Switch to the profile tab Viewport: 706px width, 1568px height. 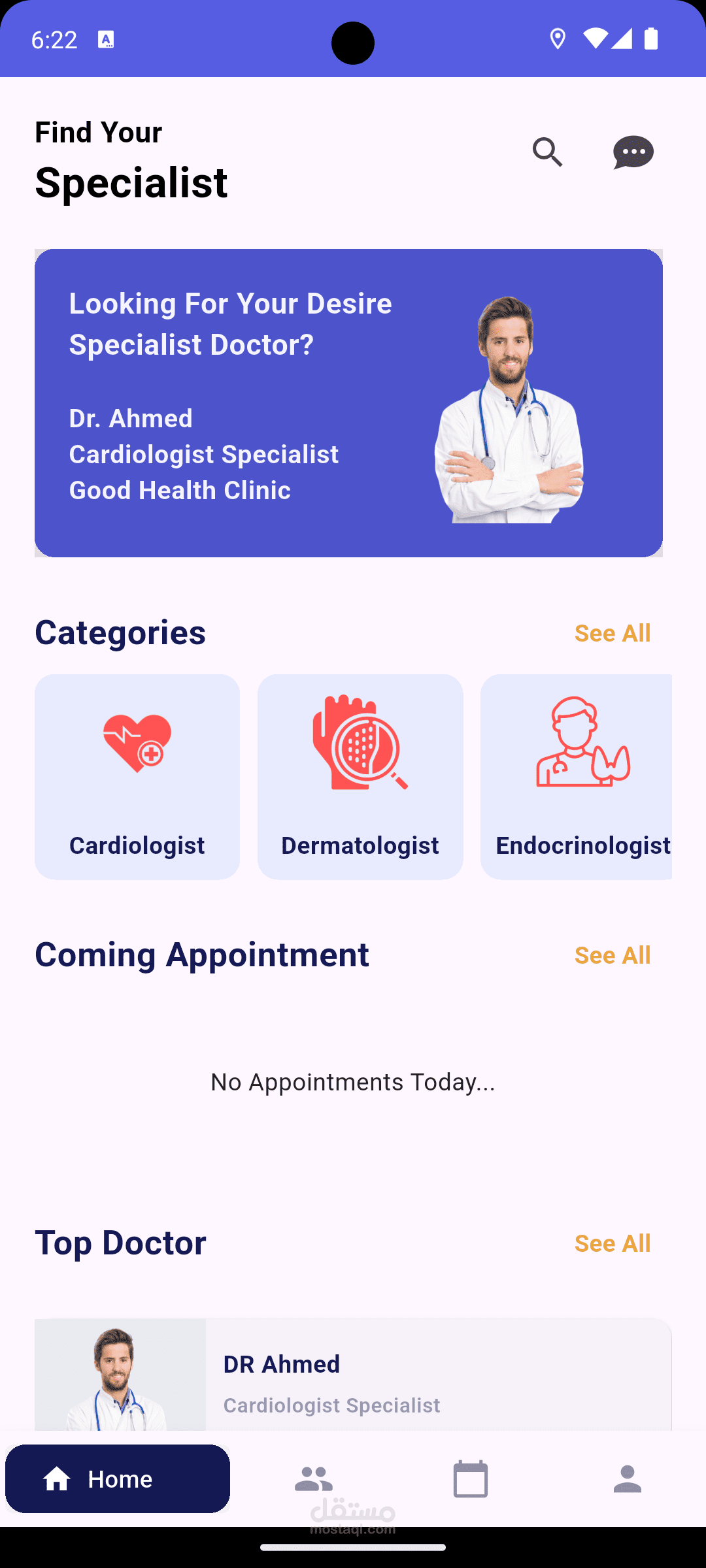tap(628, 1479)
